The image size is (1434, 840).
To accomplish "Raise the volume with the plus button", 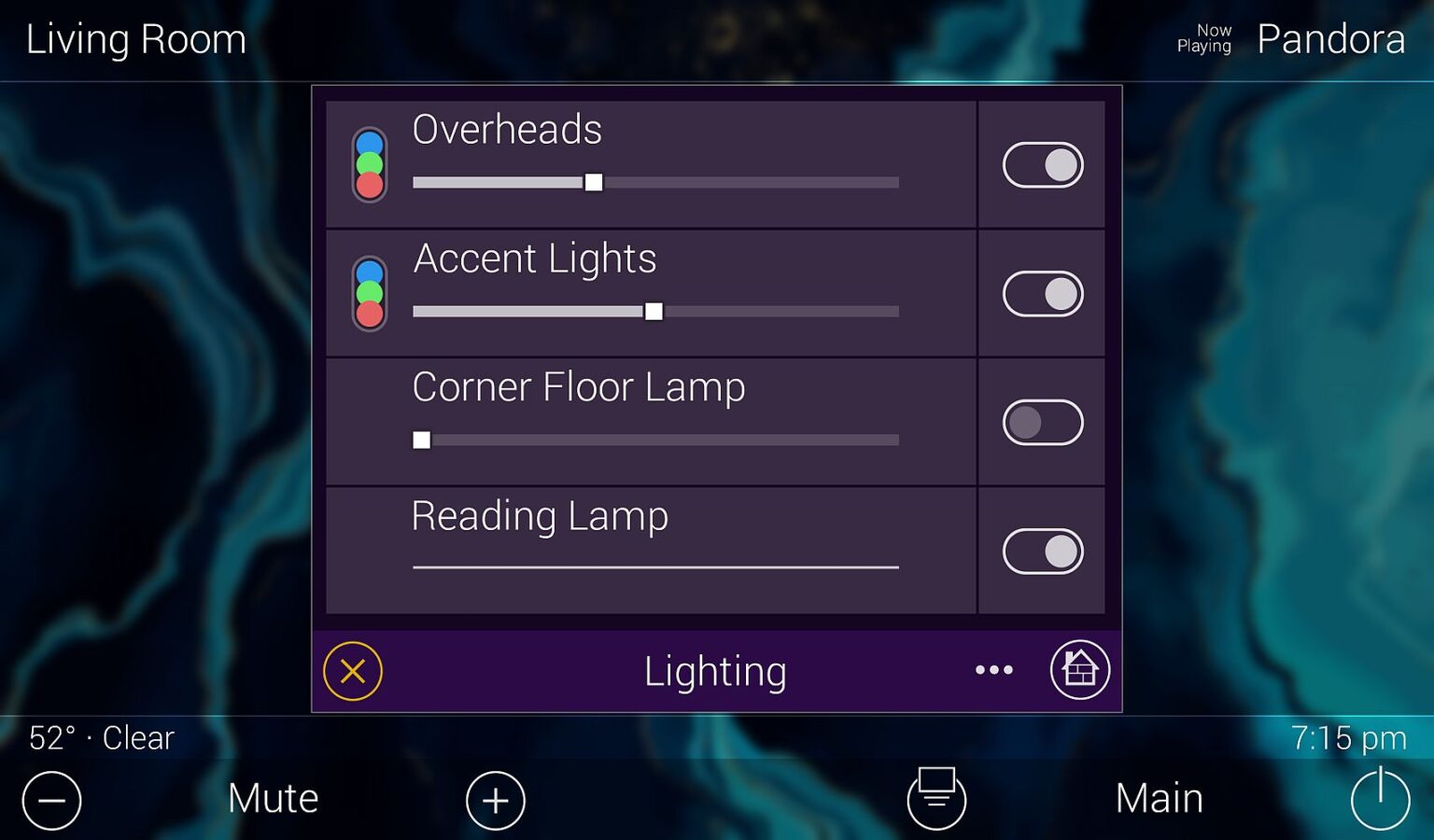I will coord(495,801).
